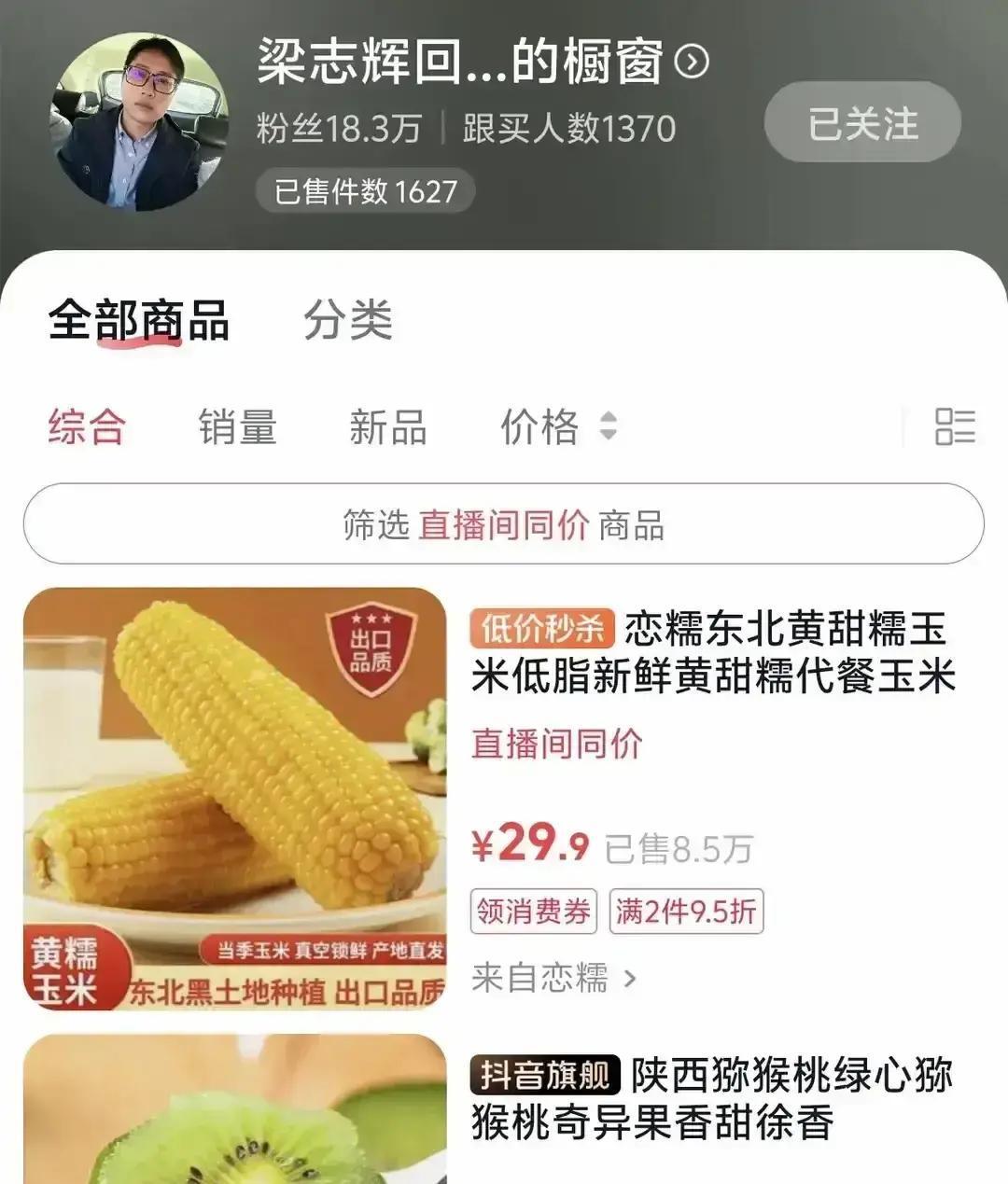Switch to list view using the layout icon

pyautogui.click(x=954, y=427)
